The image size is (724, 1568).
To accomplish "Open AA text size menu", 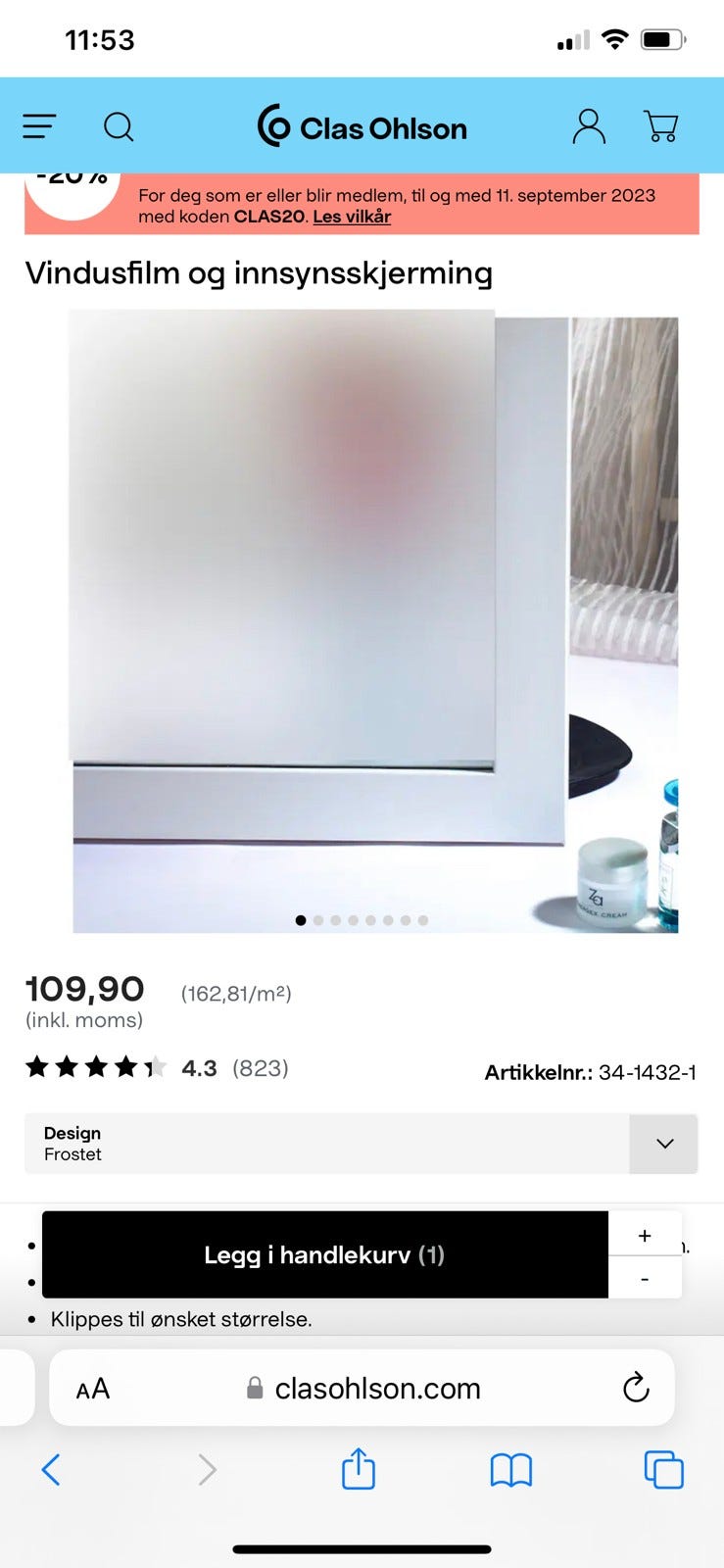I will tap(93, 1387).
